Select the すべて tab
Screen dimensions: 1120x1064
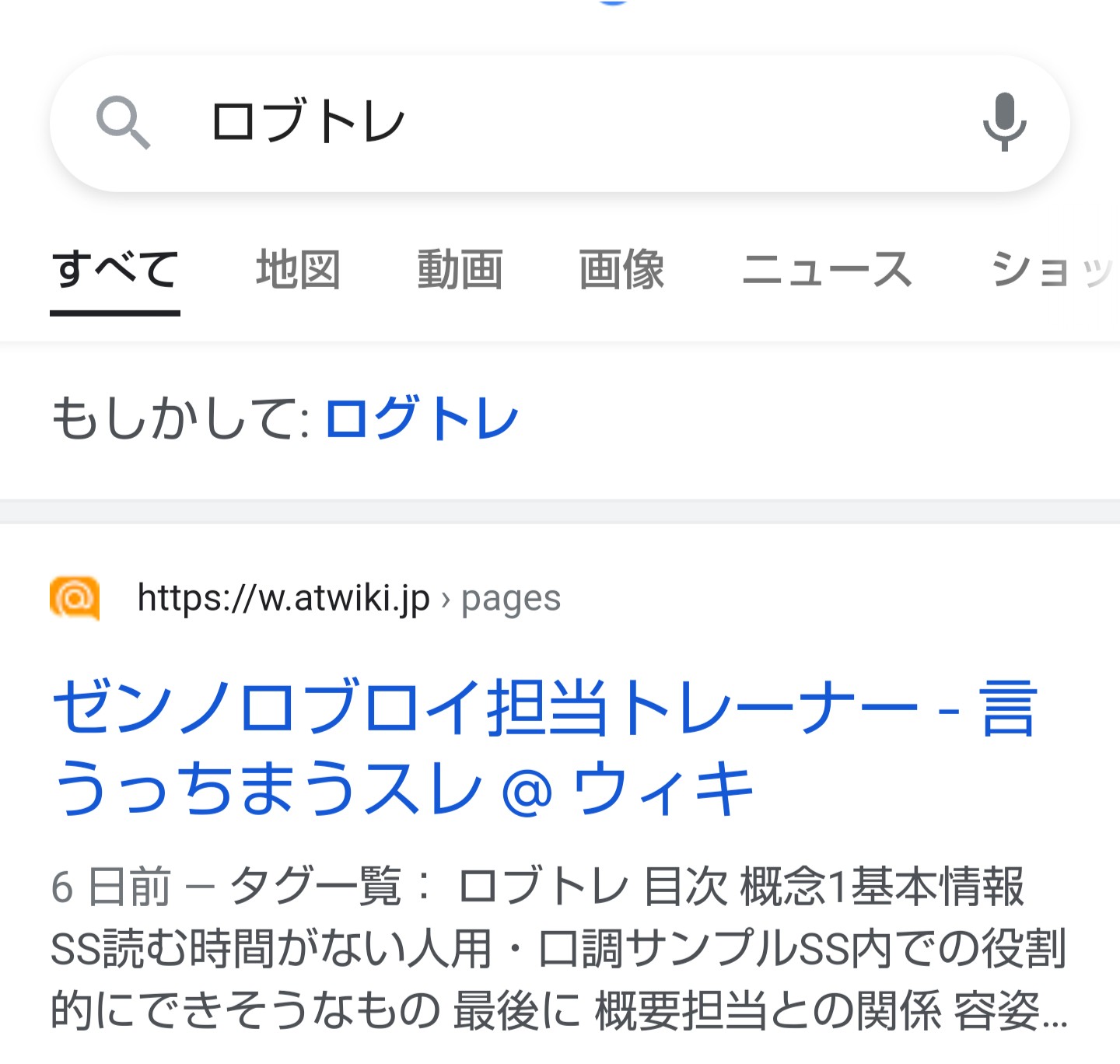pos(115,270)
